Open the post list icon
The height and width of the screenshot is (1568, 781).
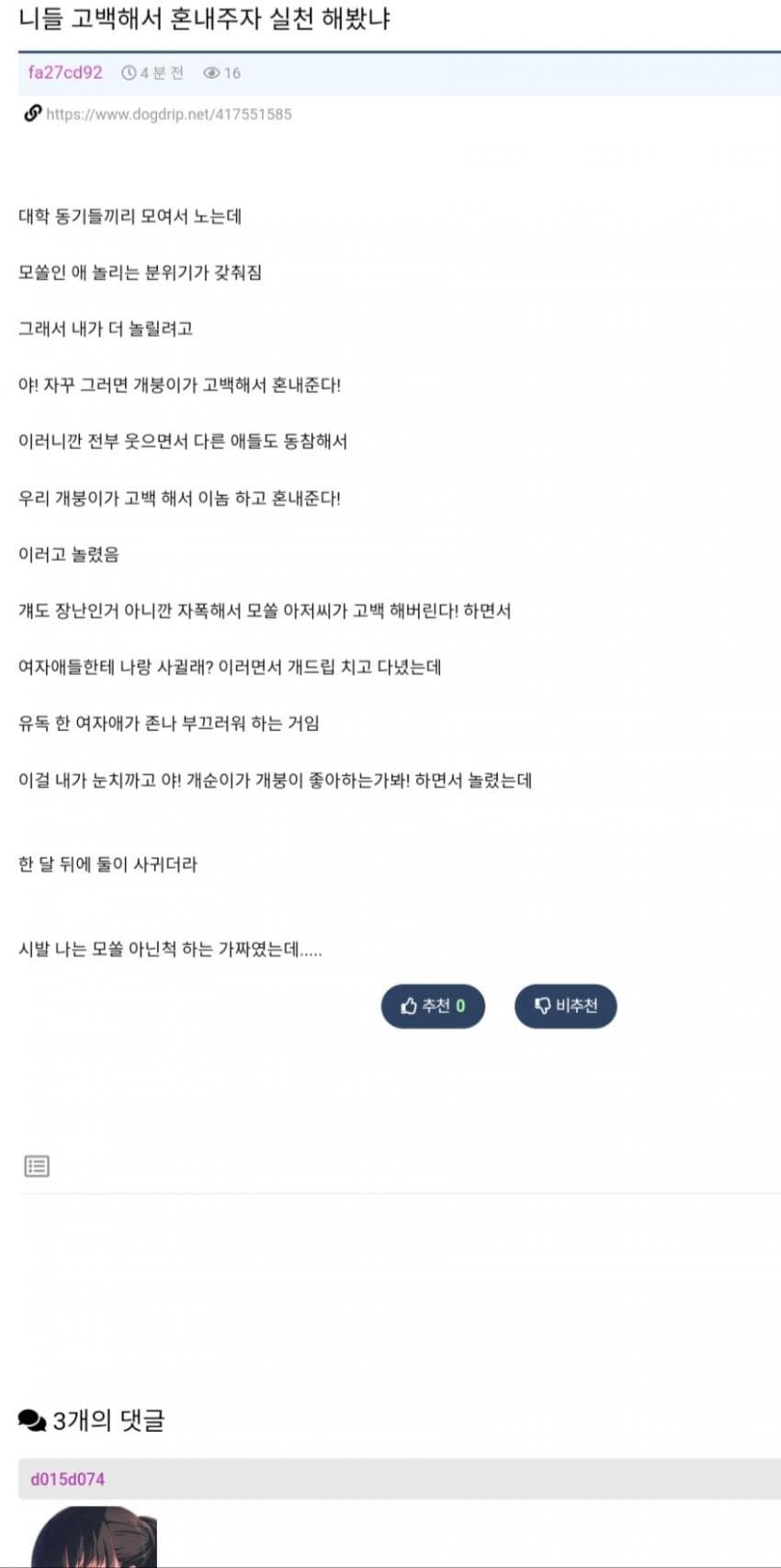37,1167
